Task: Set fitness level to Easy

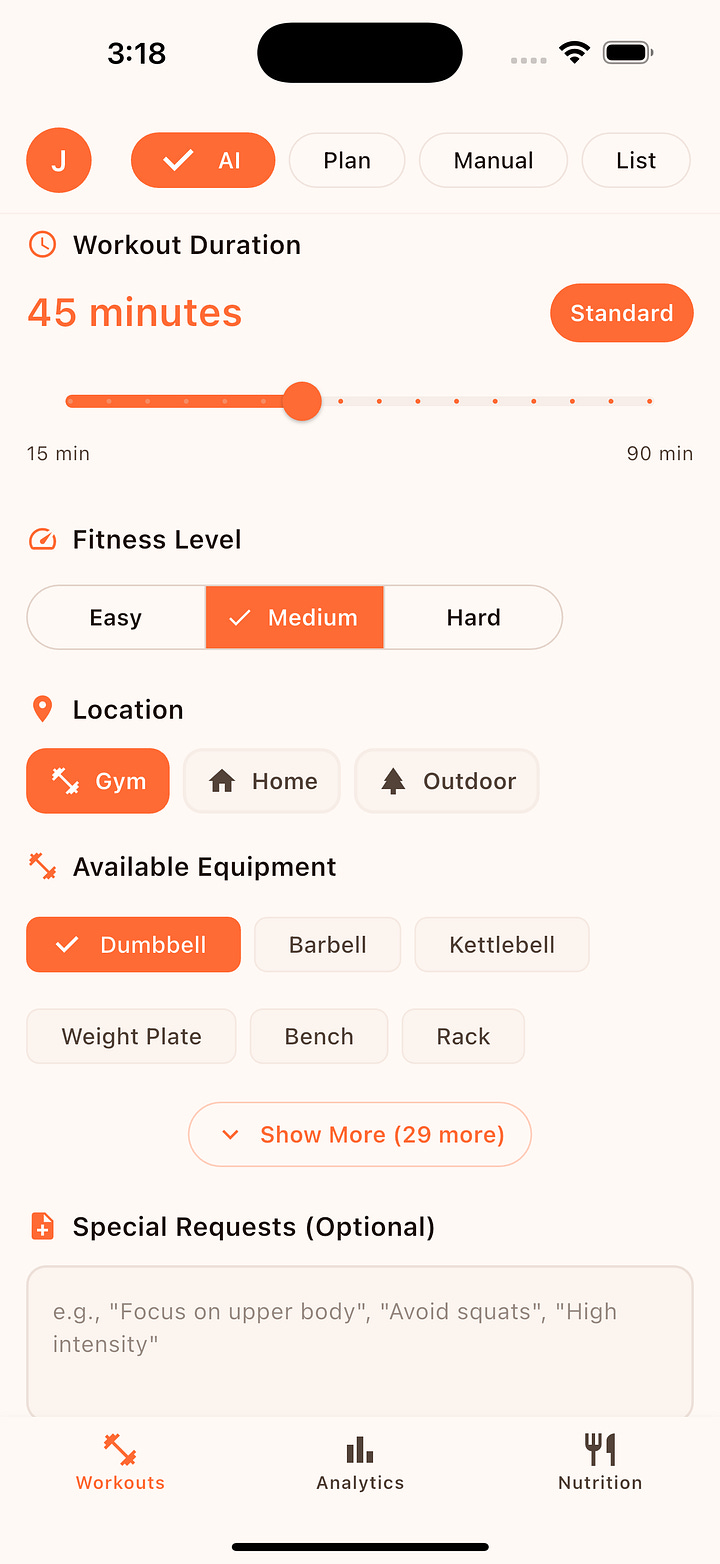Action: pyautogui.click(x=116, y=617)
